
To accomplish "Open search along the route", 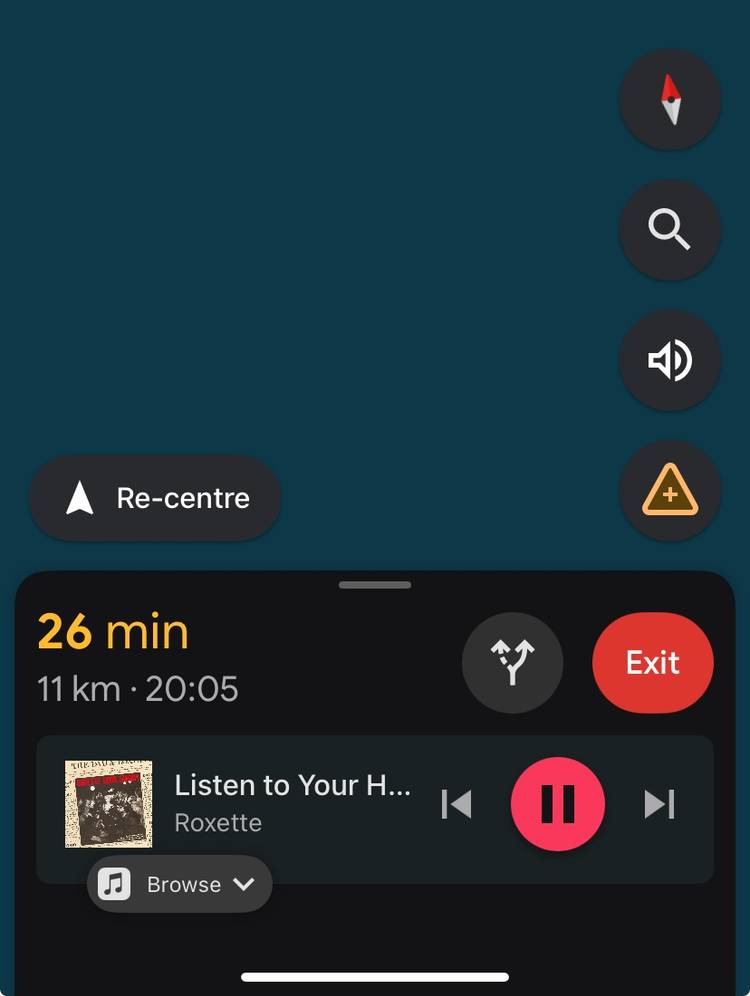I will click(x=670, y=230).
